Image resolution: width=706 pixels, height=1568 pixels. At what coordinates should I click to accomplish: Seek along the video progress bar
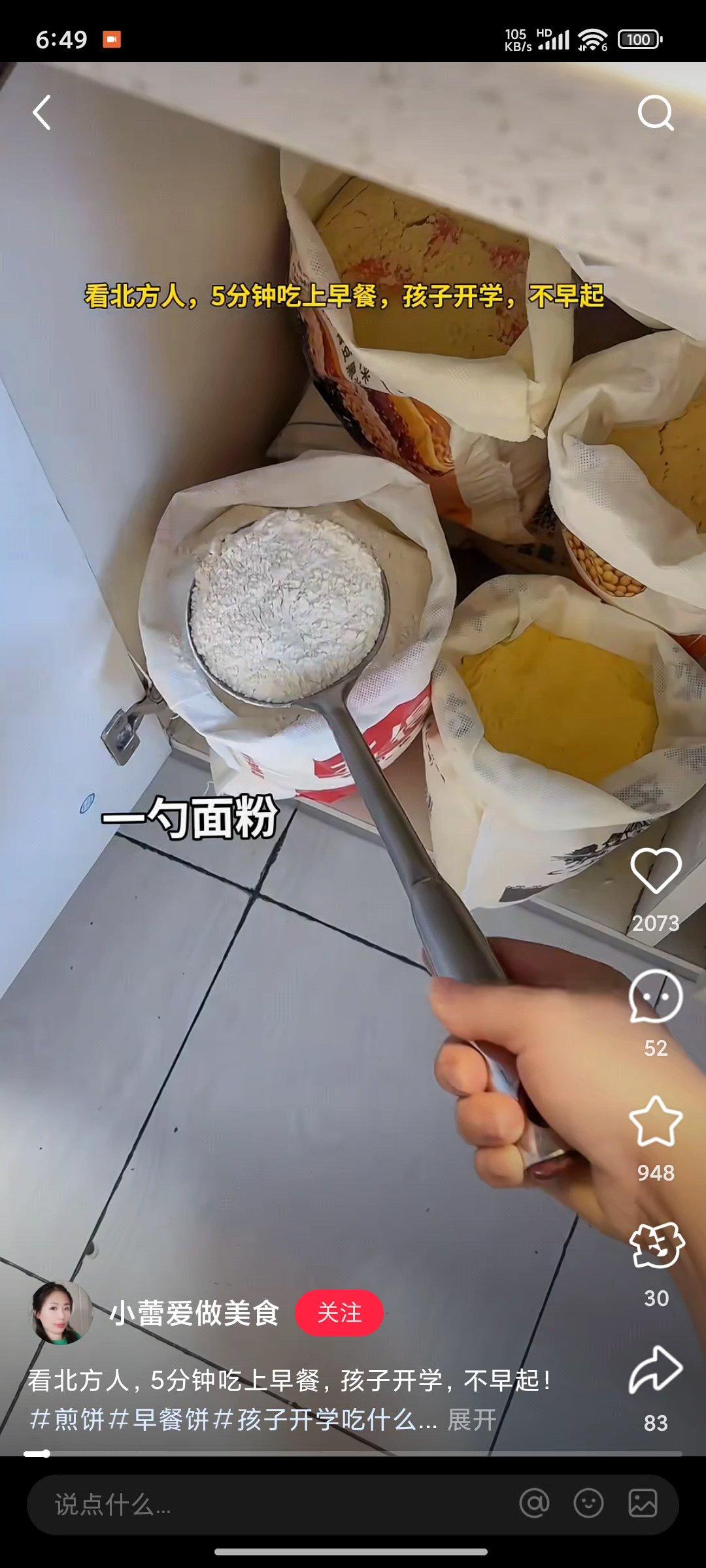click(353, 1454)
